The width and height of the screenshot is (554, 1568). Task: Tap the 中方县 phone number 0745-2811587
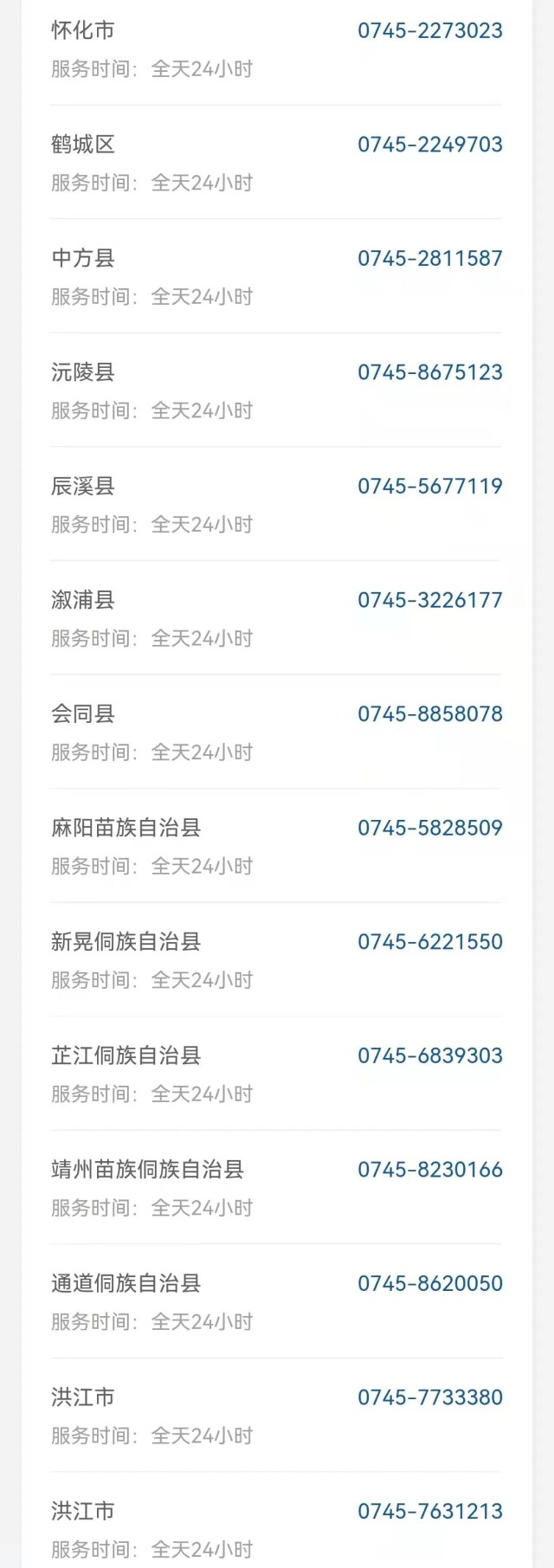pyautogui.click(x=429, y=259)
